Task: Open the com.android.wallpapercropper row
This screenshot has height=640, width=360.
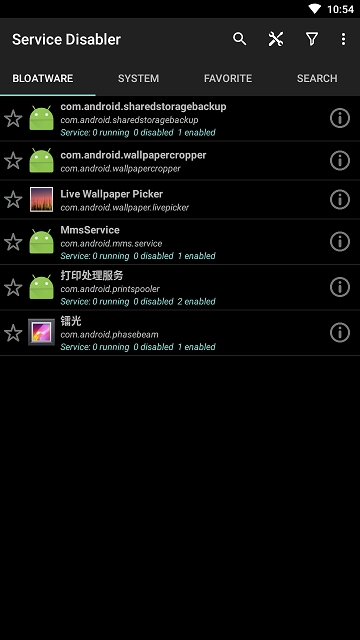Action: (x=180, y=161)
